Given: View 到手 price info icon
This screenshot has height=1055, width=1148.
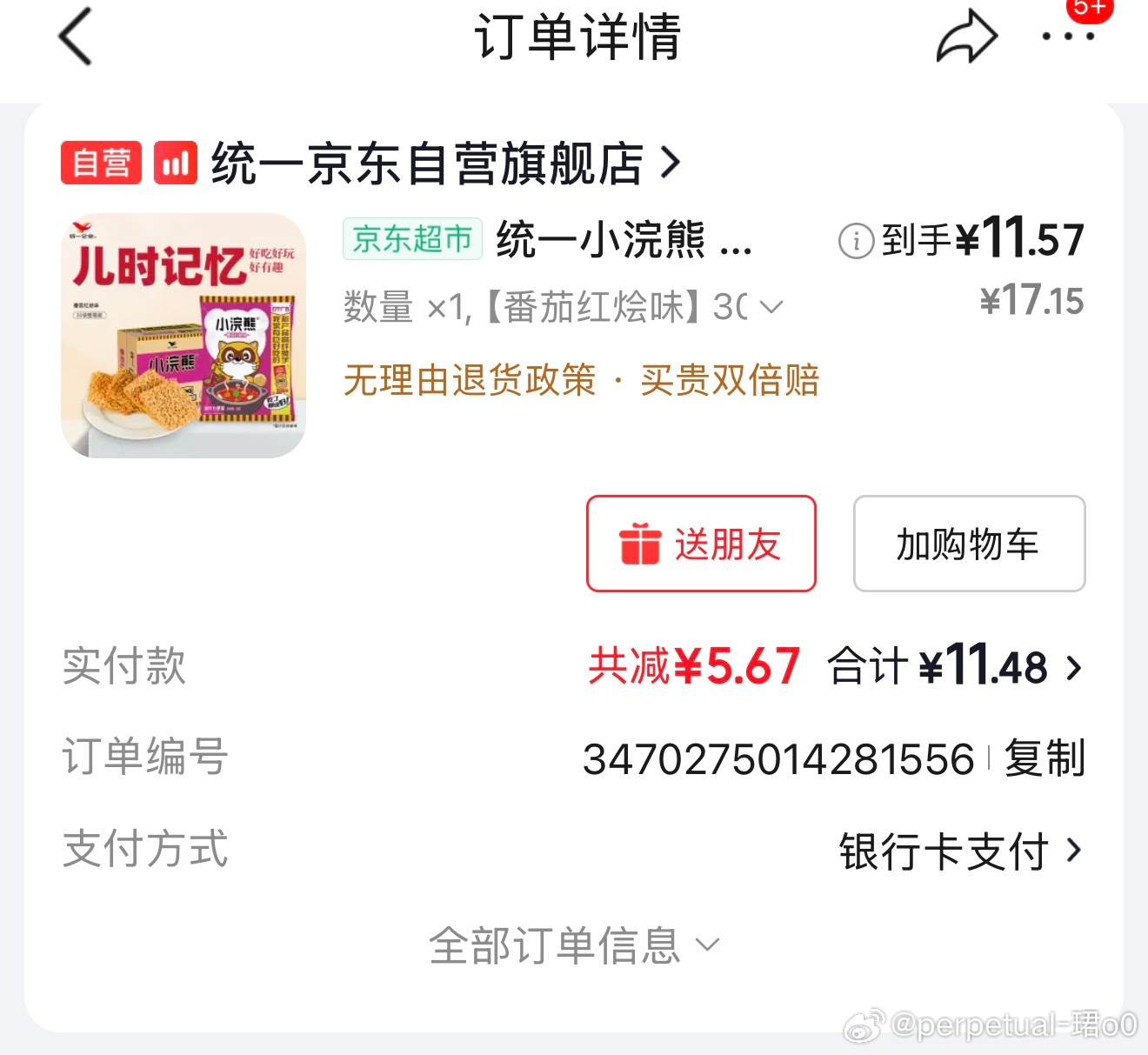Looking at the screenshot, I should (x=856, y=241).
